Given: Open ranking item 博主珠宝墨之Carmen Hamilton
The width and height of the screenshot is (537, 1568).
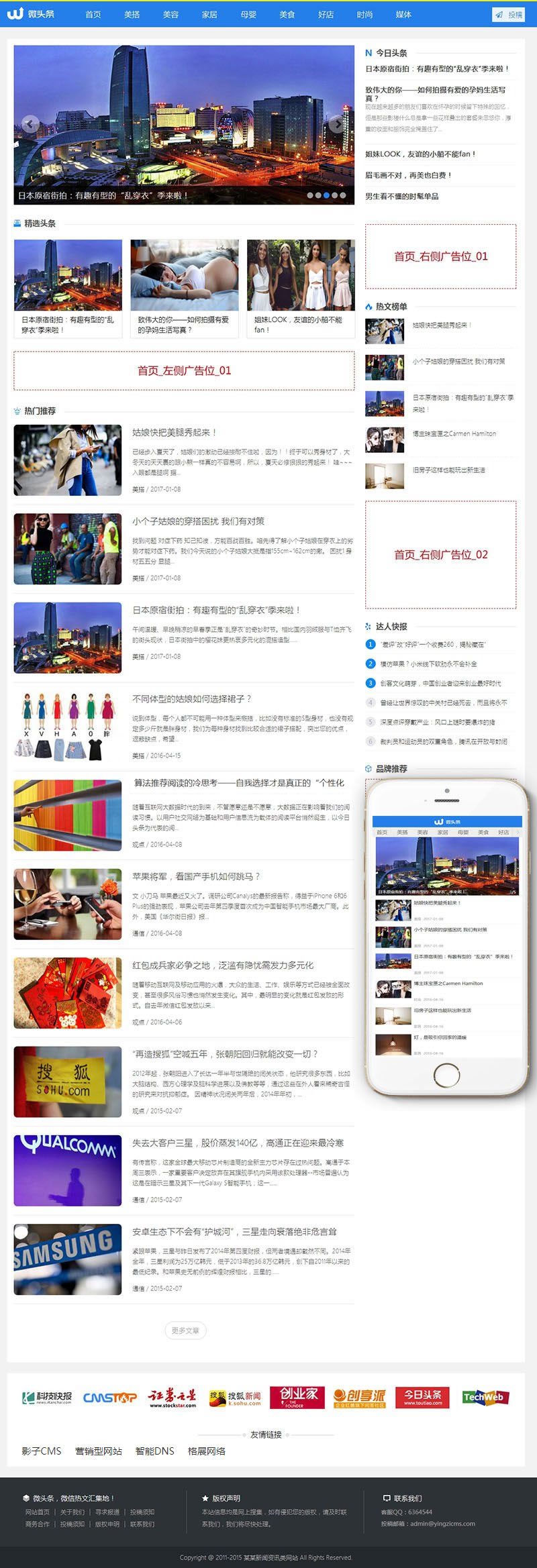Looking at the screenshot, I should (x=454, y=433).
